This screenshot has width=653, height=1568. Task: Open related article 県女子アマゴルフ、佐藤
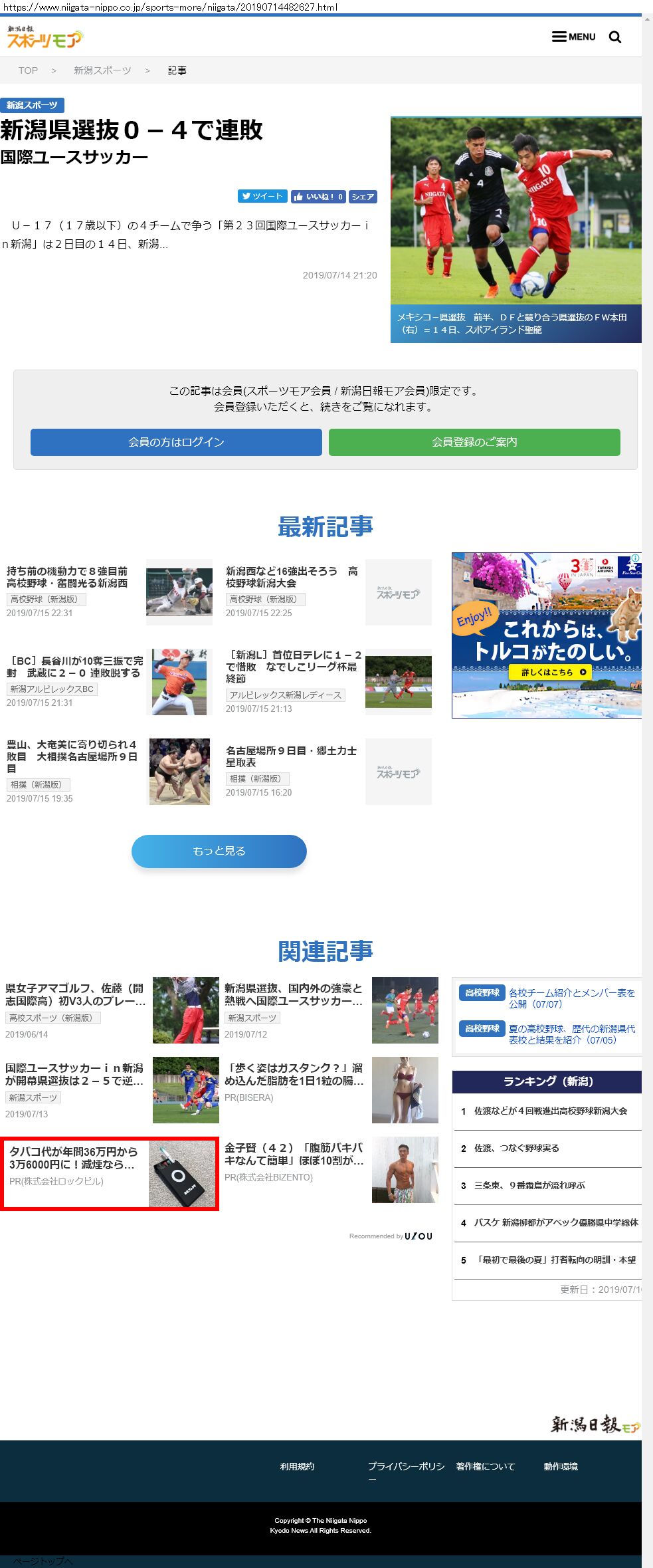[x=75, y=994]
